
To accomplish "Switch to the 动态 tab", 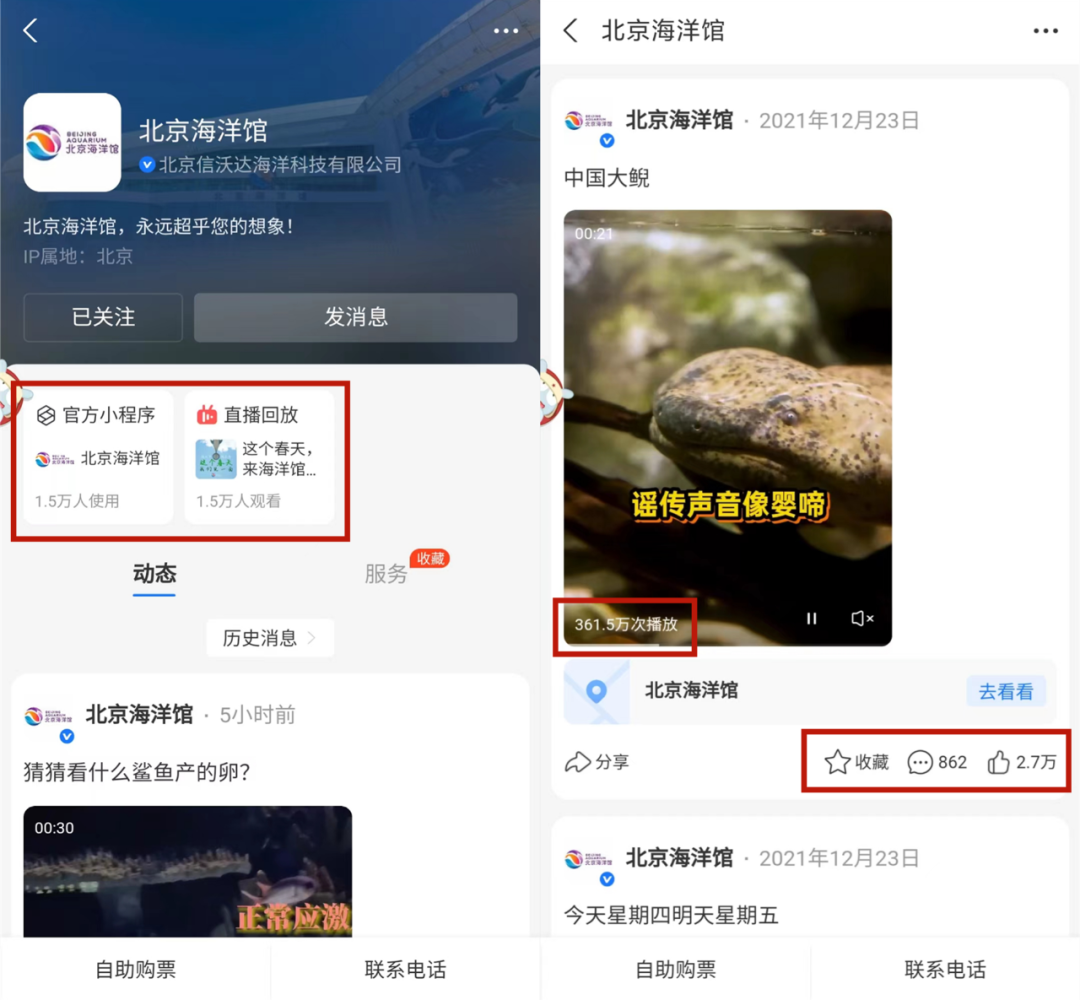I will click(154, 574).
